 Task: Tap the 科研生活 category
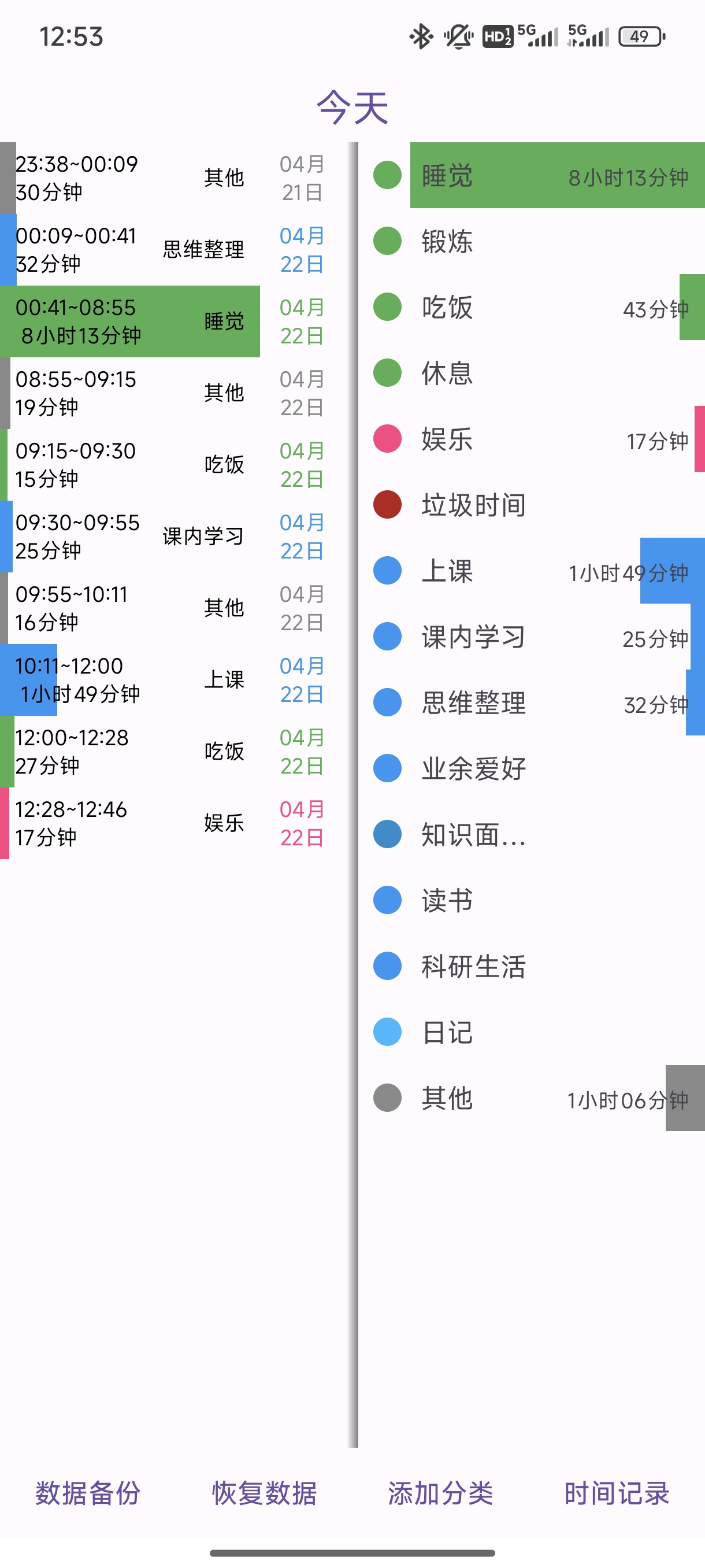[x=532, y=966]
